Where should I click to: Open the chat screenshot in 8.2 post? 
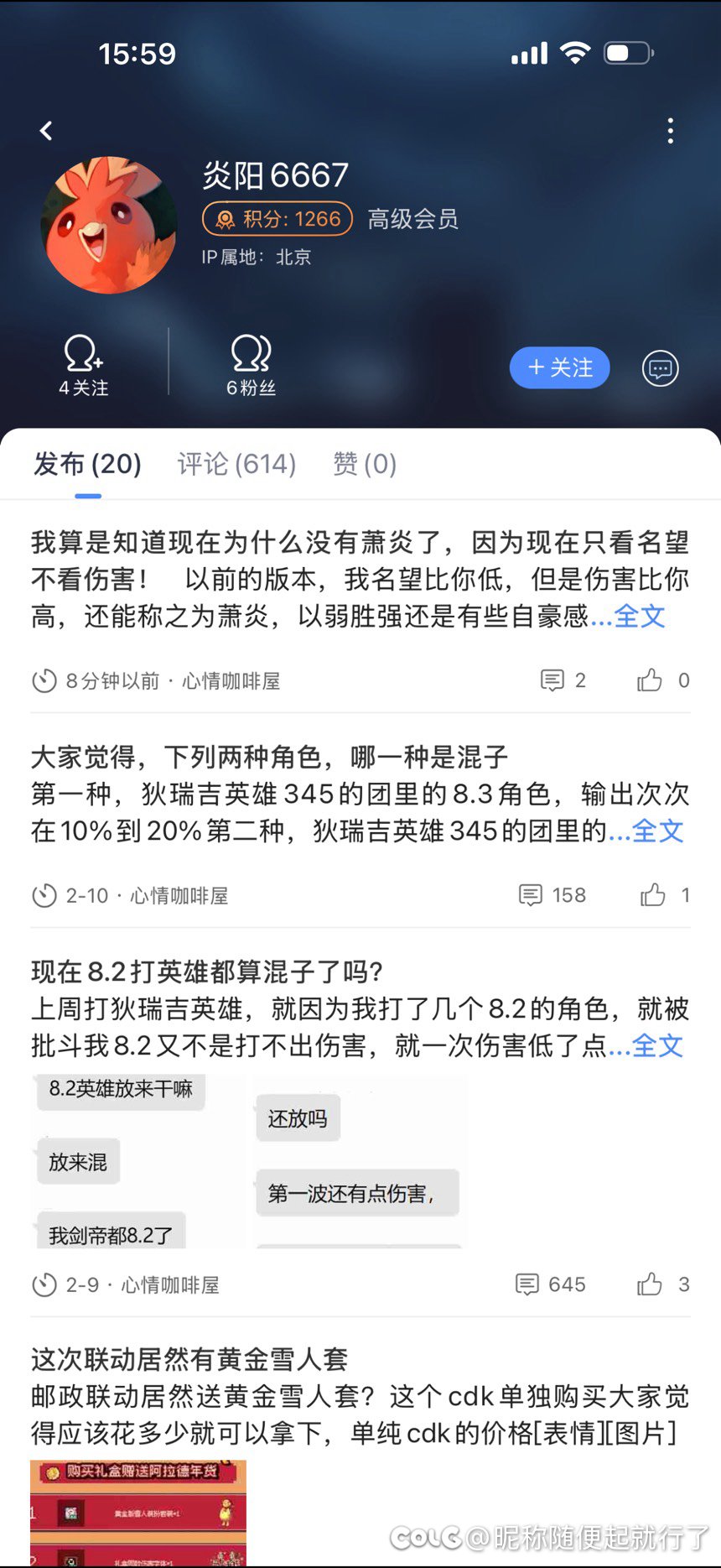pos(249,1162)
